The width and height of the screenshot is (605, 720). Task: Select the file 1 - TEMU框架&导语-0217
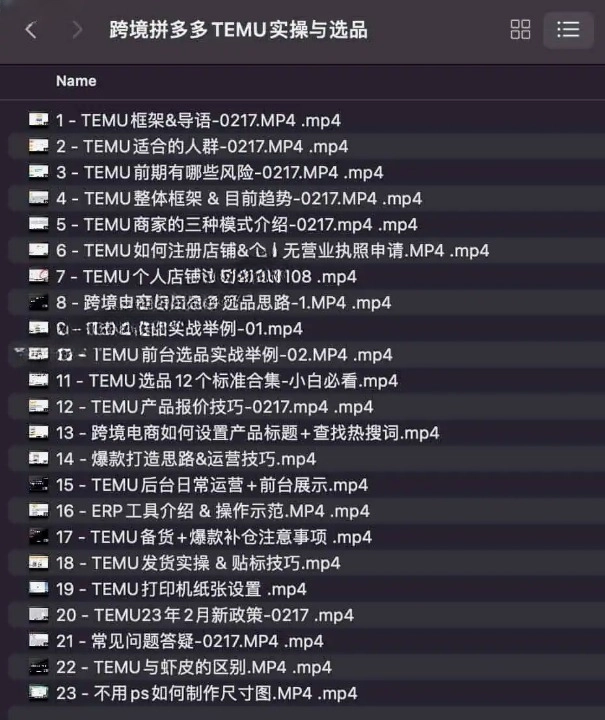198,120
